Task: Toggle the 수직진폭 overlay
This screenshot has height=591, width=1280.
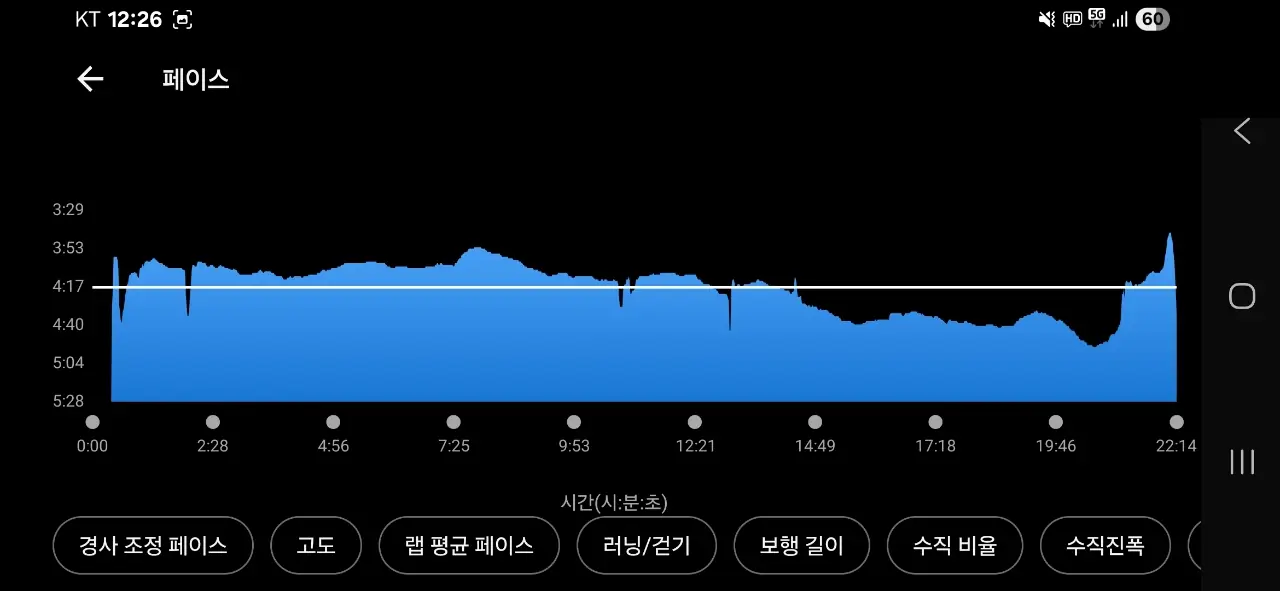Action: pos(1105,545)
